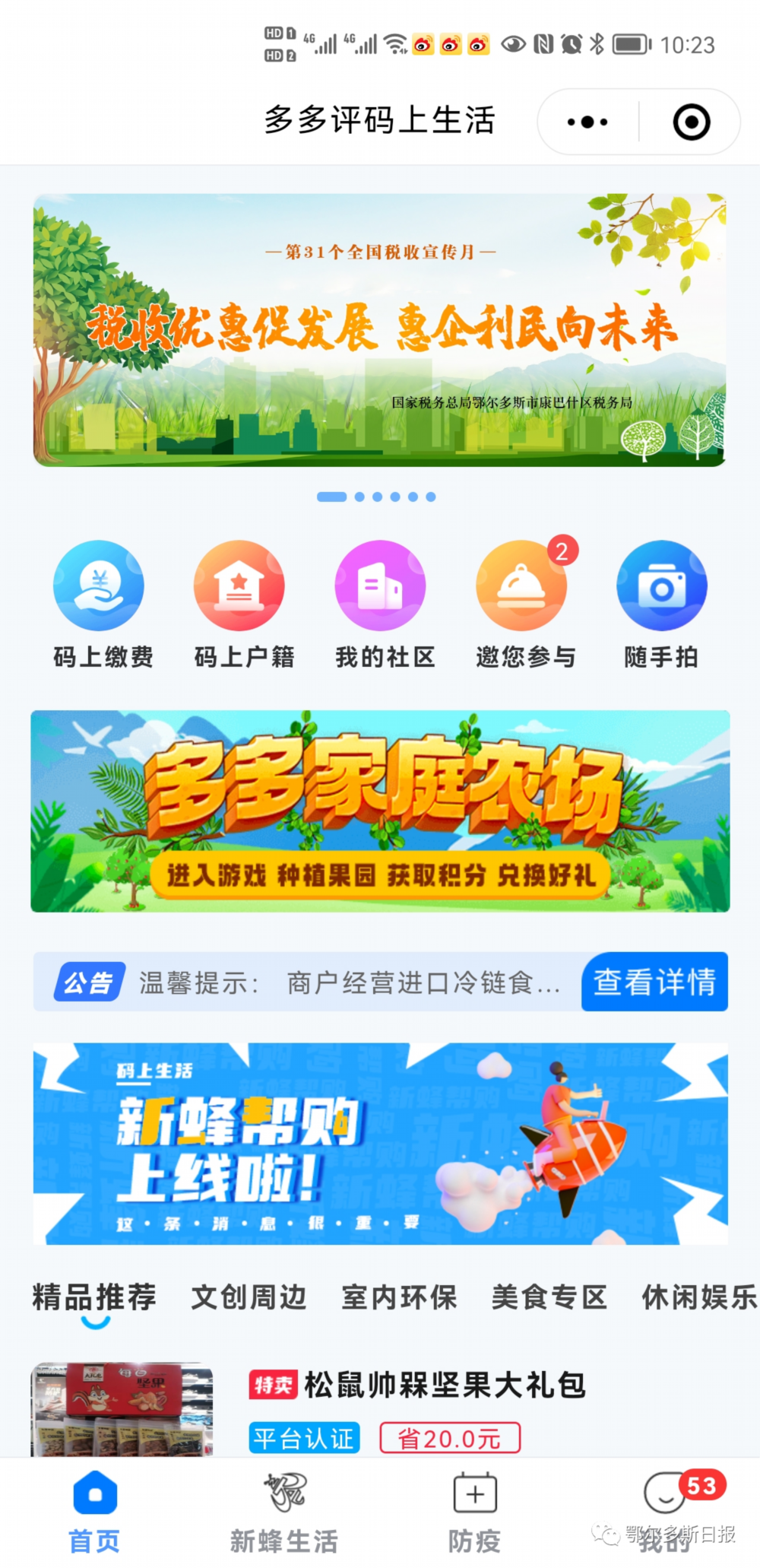
Task: Open 松鼠帅槑坚果大礼包 product
Action: tap(444, 1385)
